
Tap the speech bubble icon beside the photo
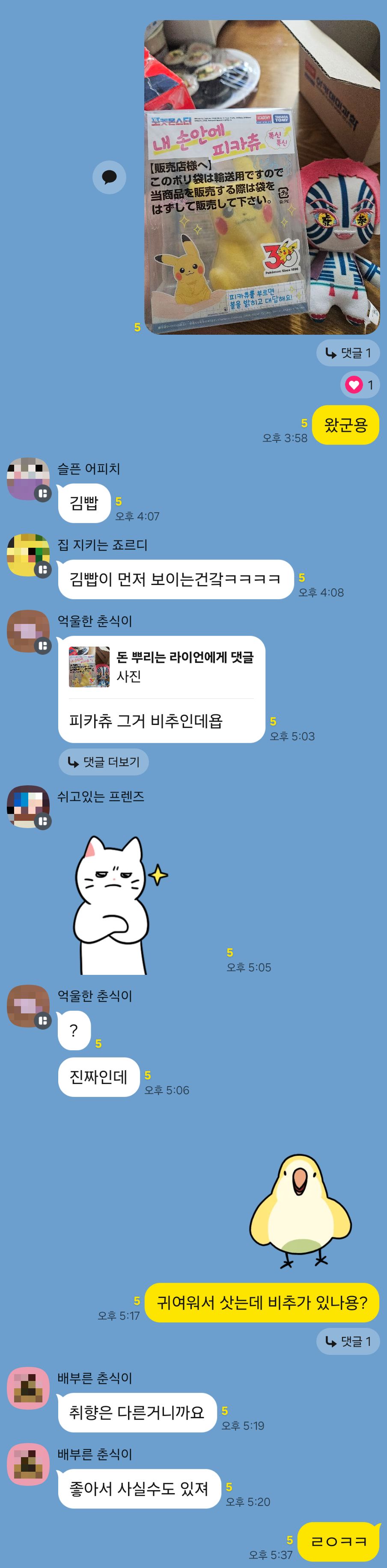tap(110, 177)
